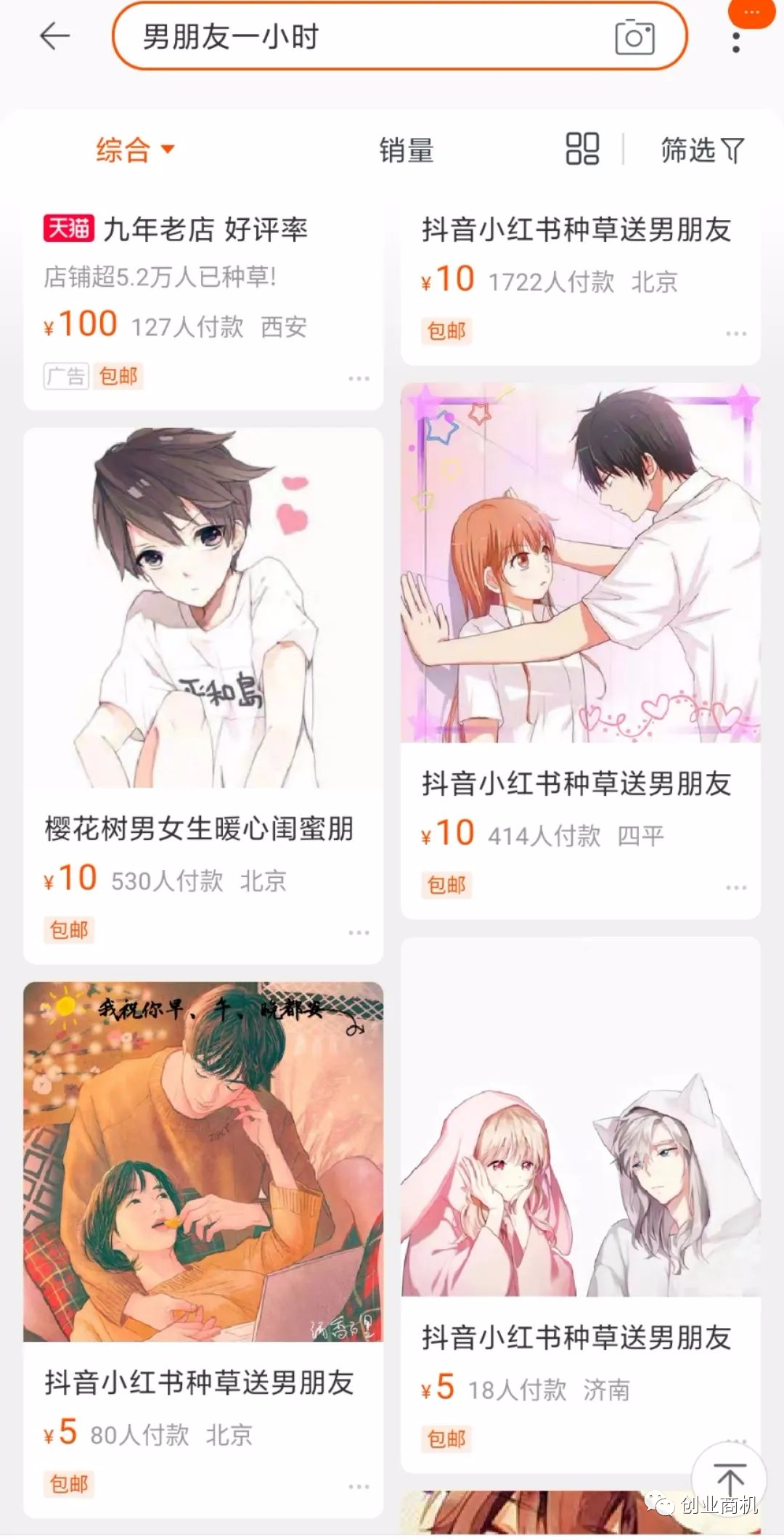
Task: Select the 天猫 store badge
Action: click(x=70, y=229)
